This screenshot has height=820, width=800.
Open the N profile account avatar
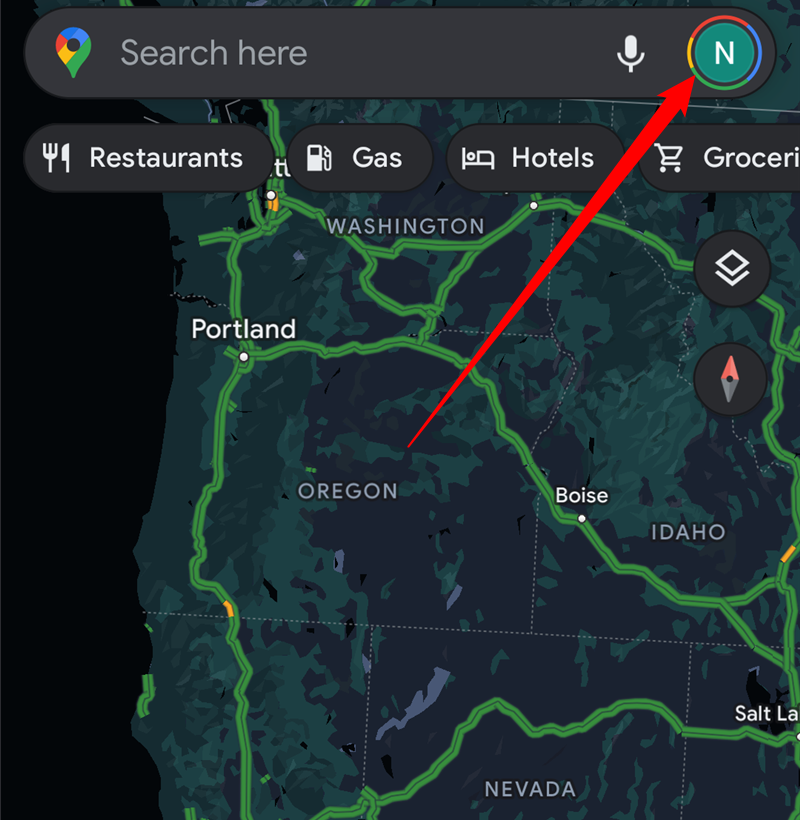(x=724, y=53)
